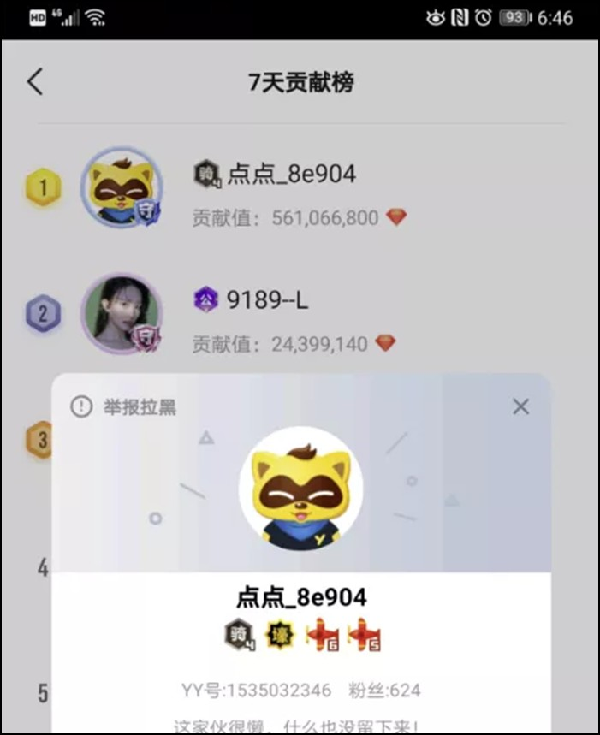Close the user profile popup
This screenshot has height=735, width=600.
tap(520, 407)
